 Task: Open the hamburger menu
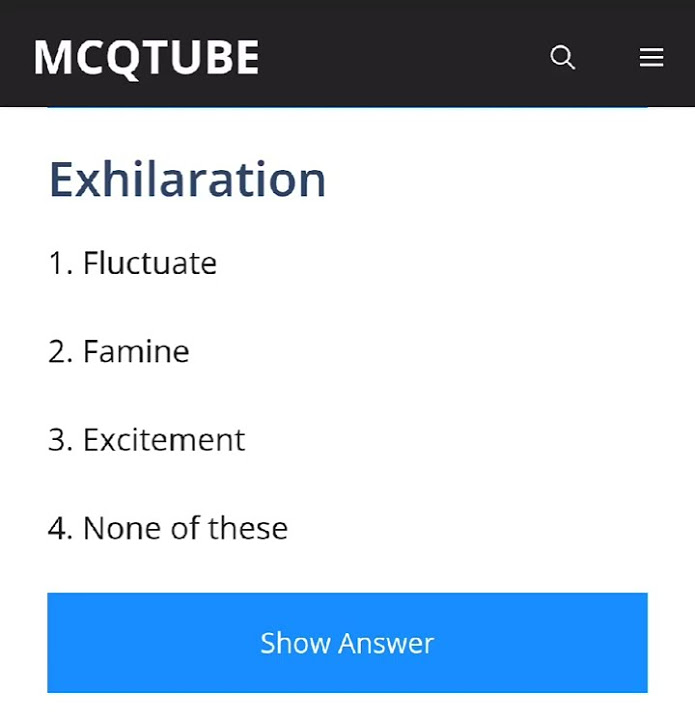tap(651, 57)
